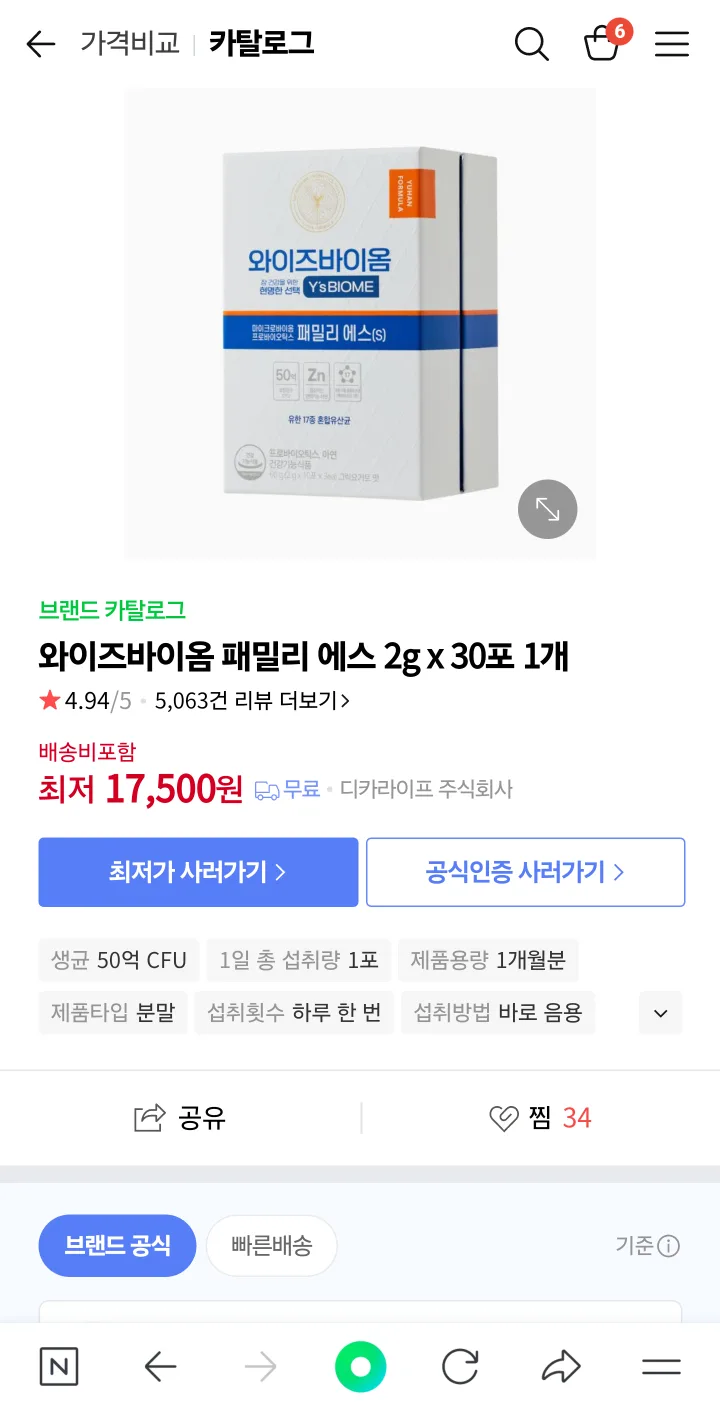View more of the 5,063 reviews
The height and width of the screenshot is (1410, 720).
252,701
